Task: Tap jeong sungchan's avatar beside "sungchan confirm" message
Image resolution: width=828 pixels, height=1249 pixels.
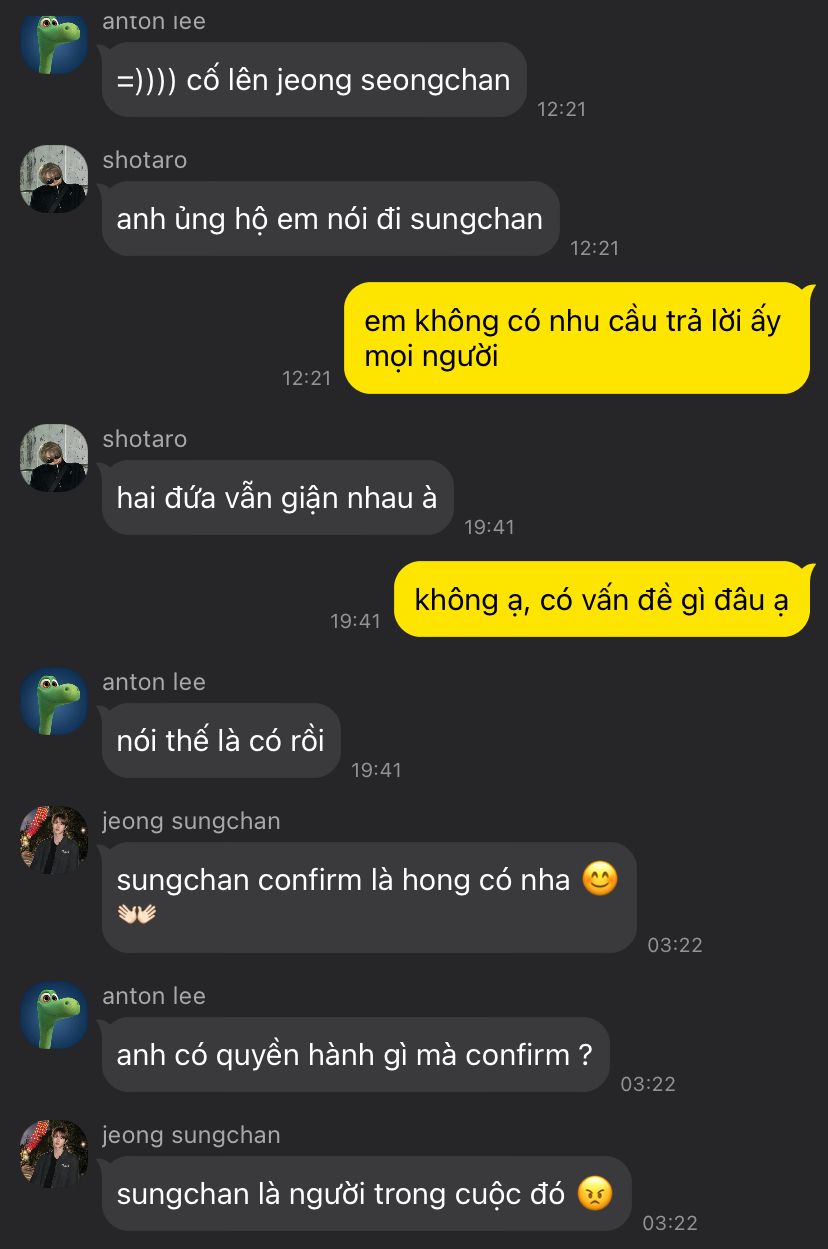Action: 54,840
